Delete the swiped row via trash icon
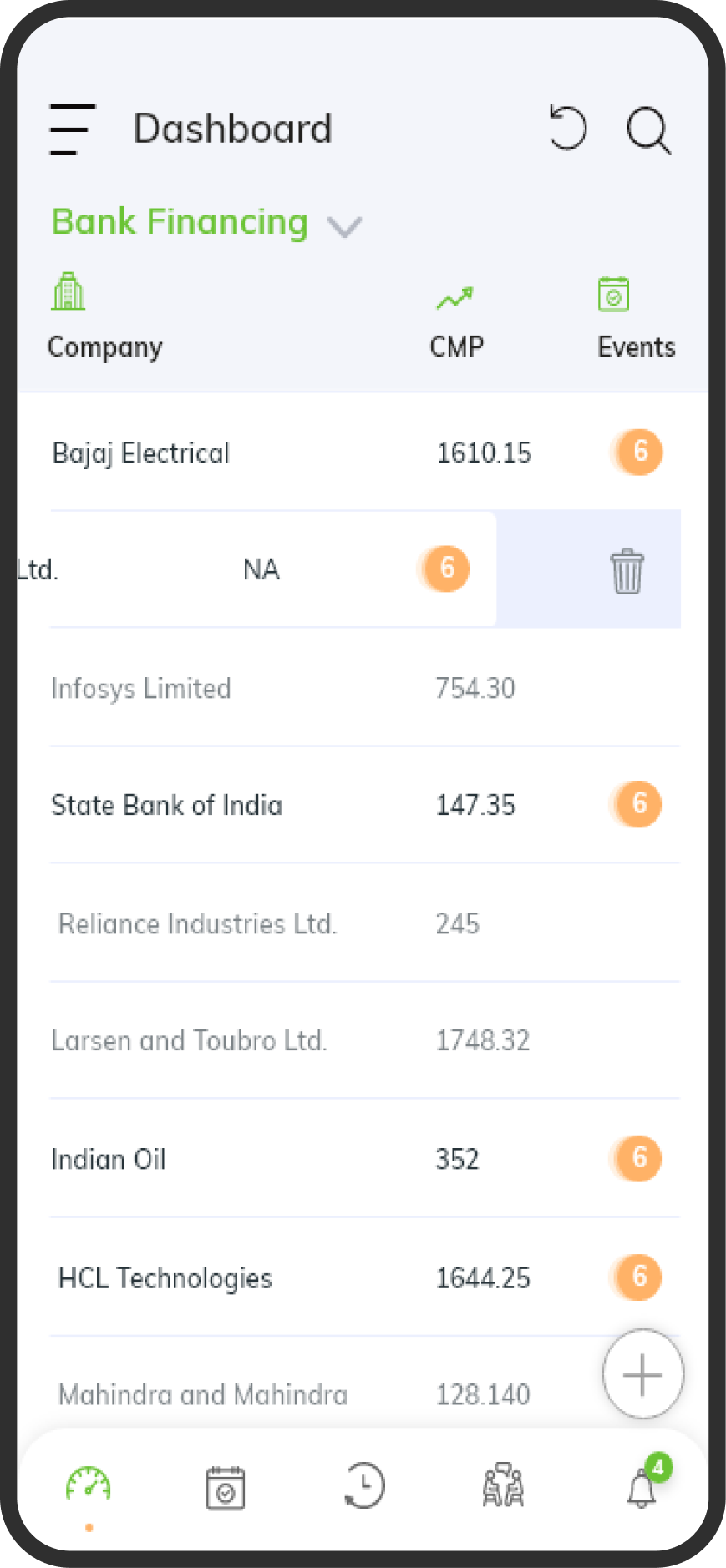 (x=627, y=571)
